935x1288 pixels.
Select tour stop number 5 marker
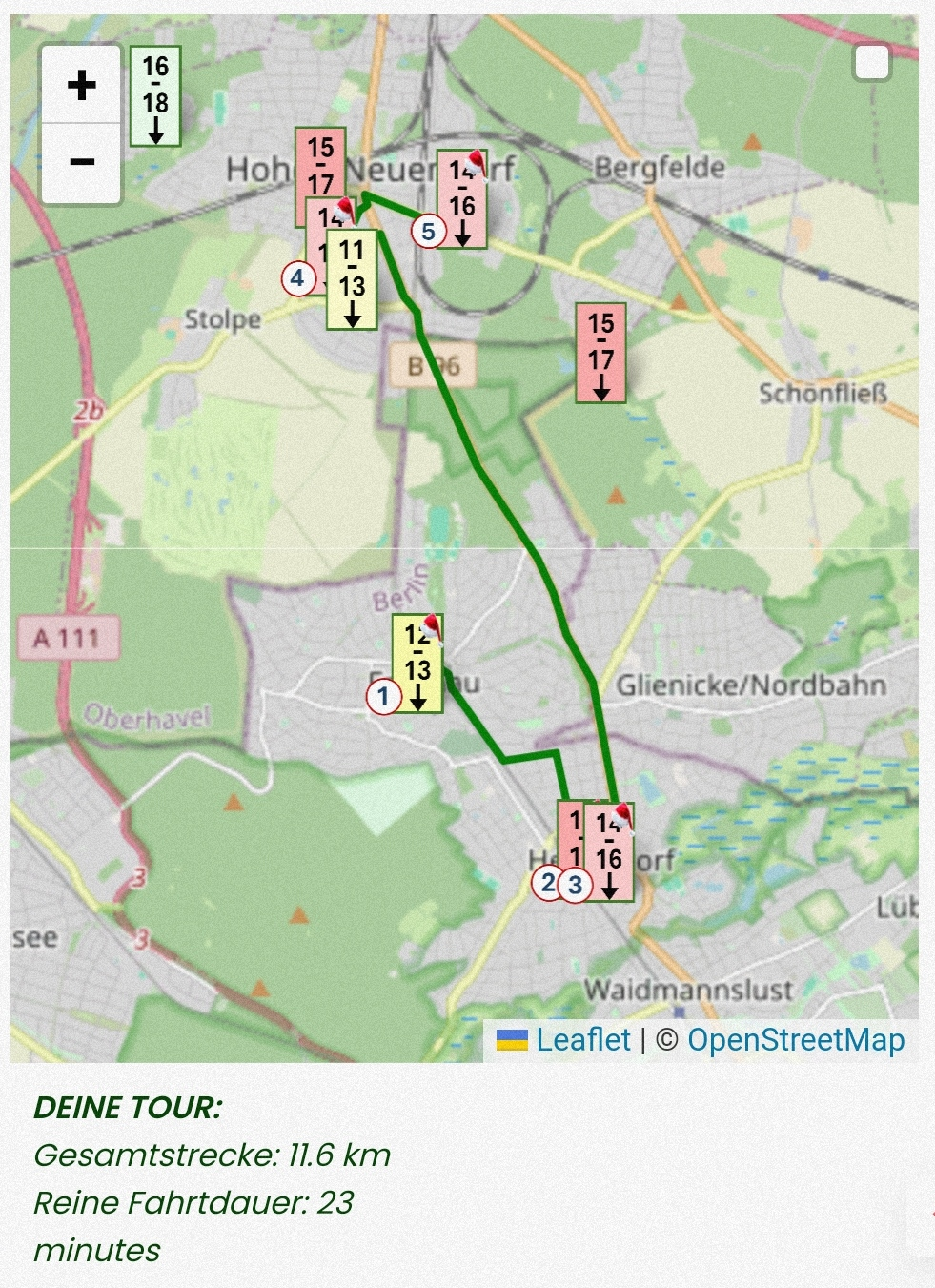428,231
